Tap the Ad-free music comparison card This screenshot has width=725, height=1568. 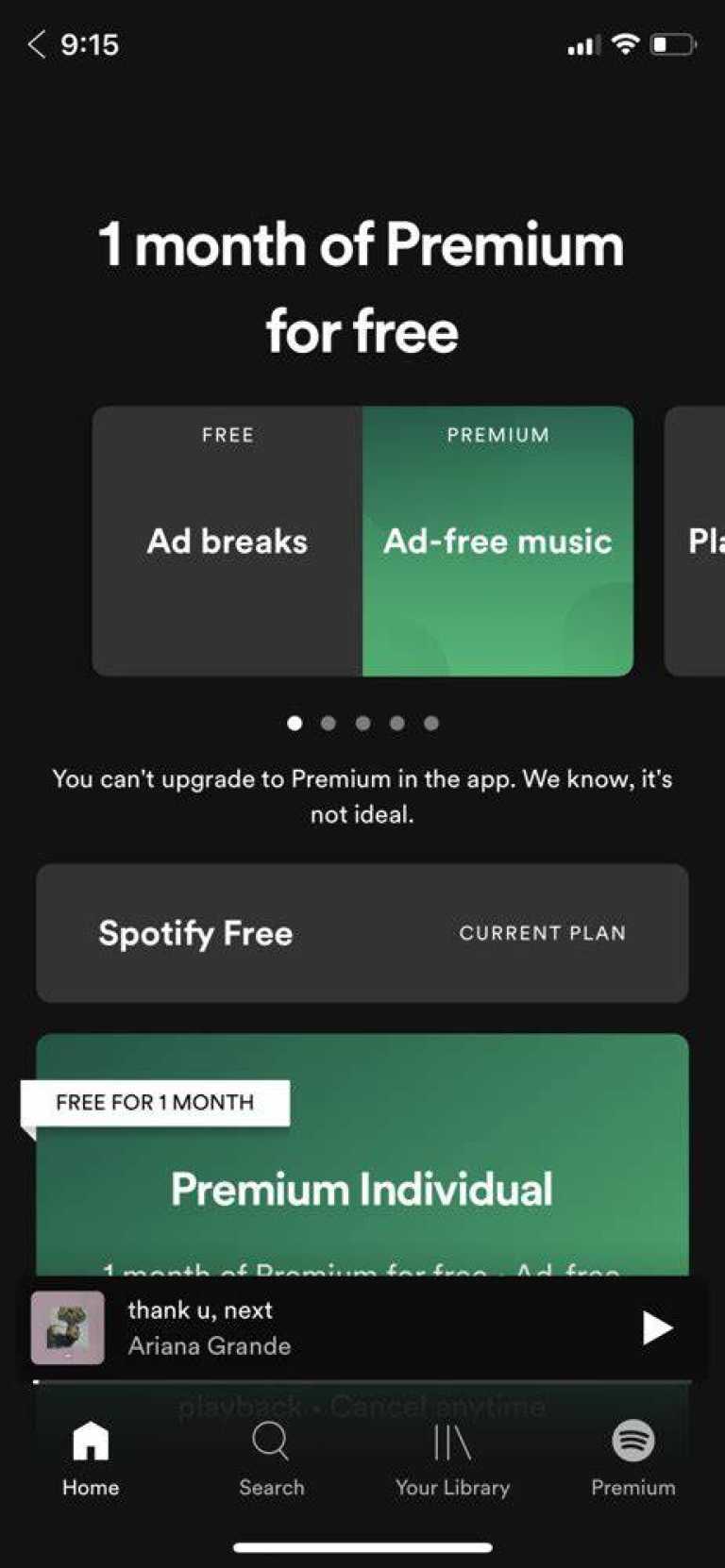click(497, 541)
